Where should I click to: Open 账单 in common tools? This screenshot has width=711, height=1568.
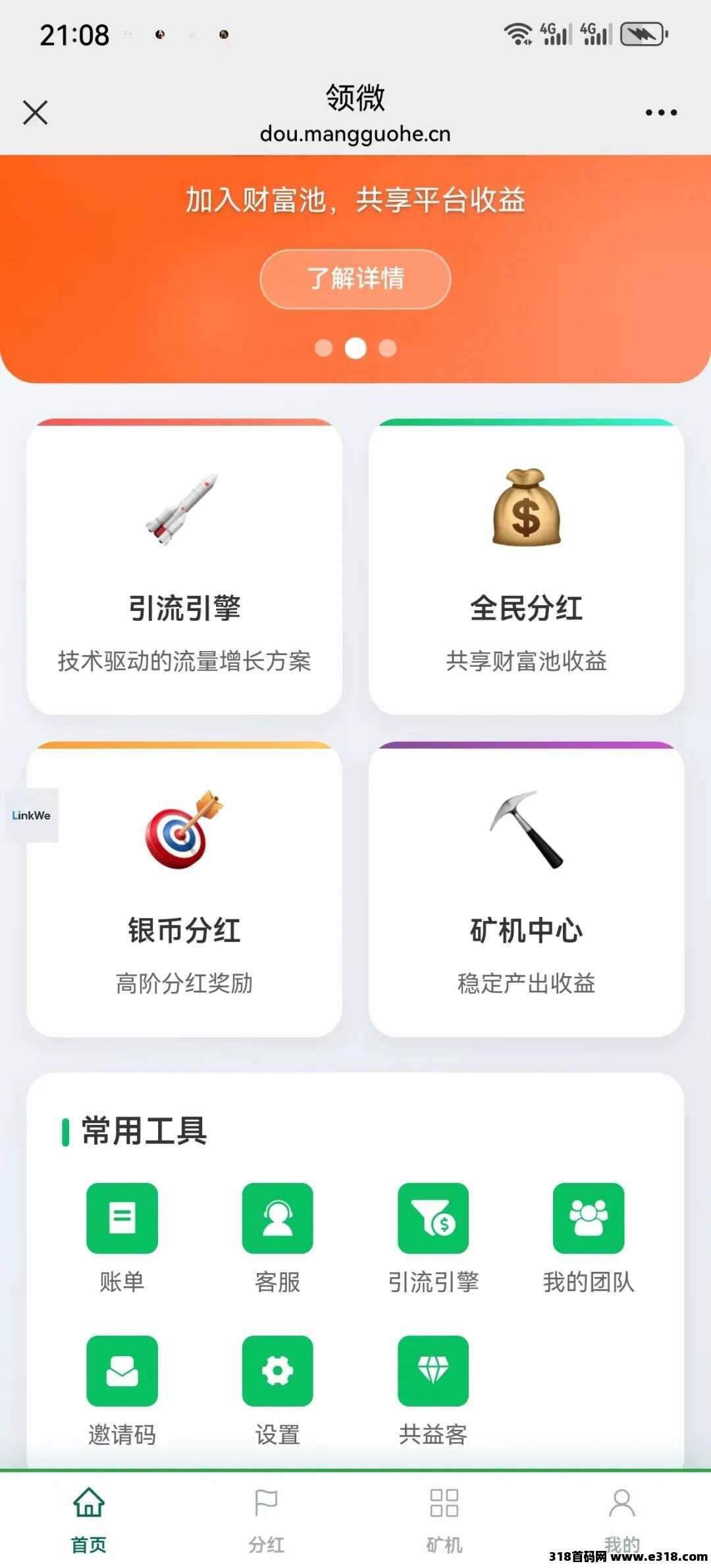[122, 1218]
